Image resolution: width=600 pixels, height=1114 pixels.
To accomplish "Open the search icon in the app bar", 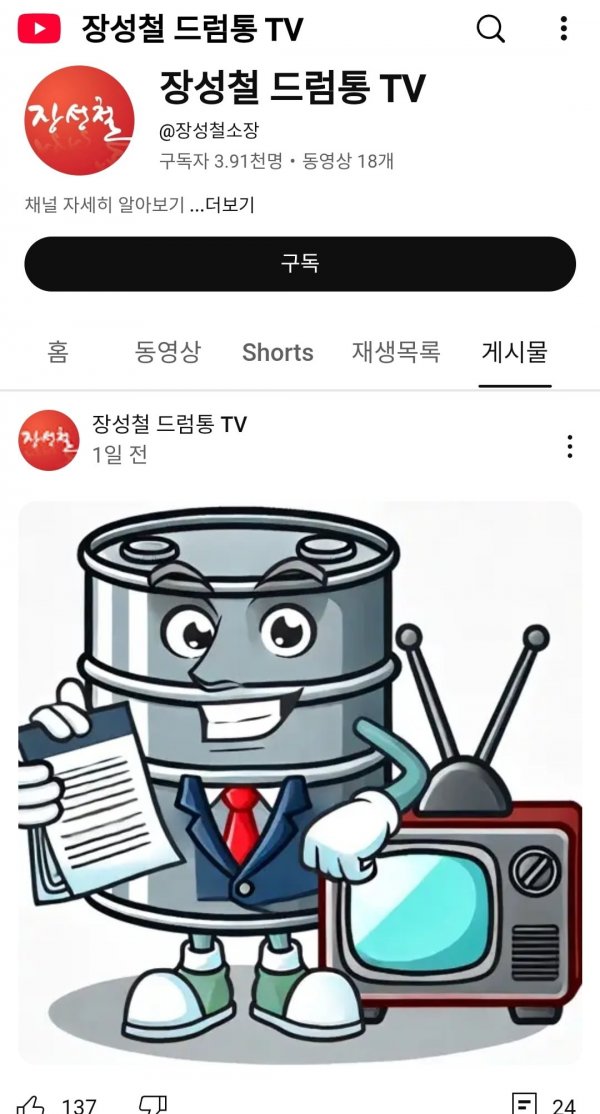I will (x=490, y=29).
